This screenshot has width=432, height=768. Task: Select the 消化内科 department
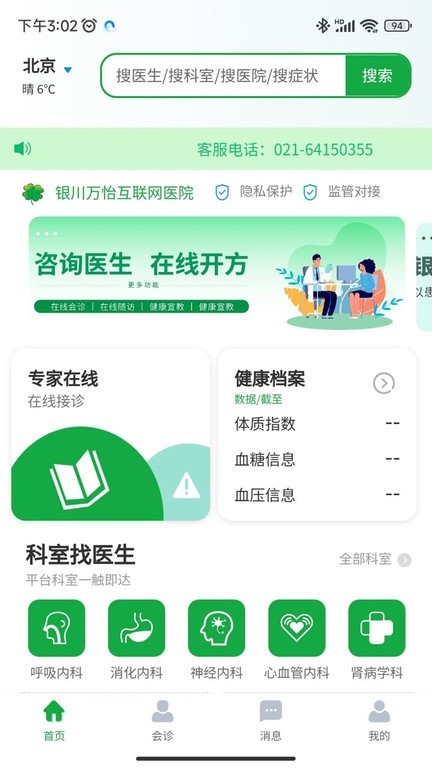[x=136, y=639]
